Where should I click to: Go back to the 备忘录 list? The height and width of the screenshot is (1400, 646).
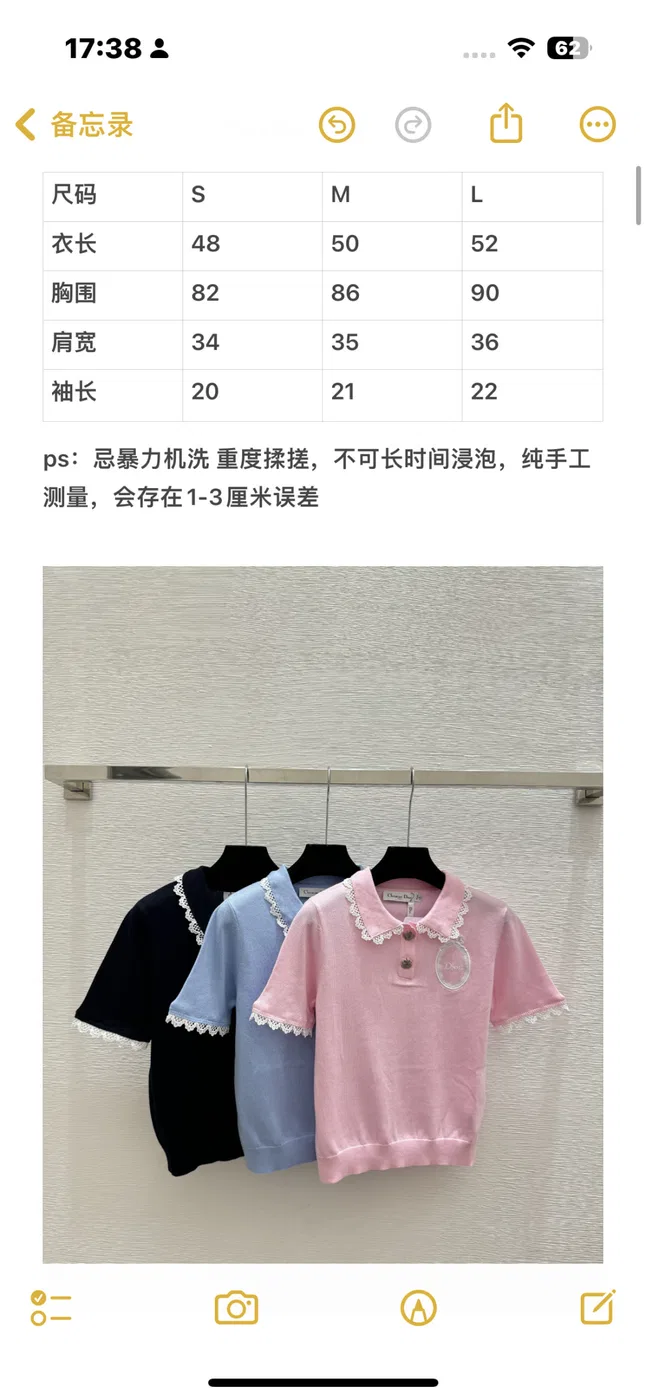coord(74,125)
